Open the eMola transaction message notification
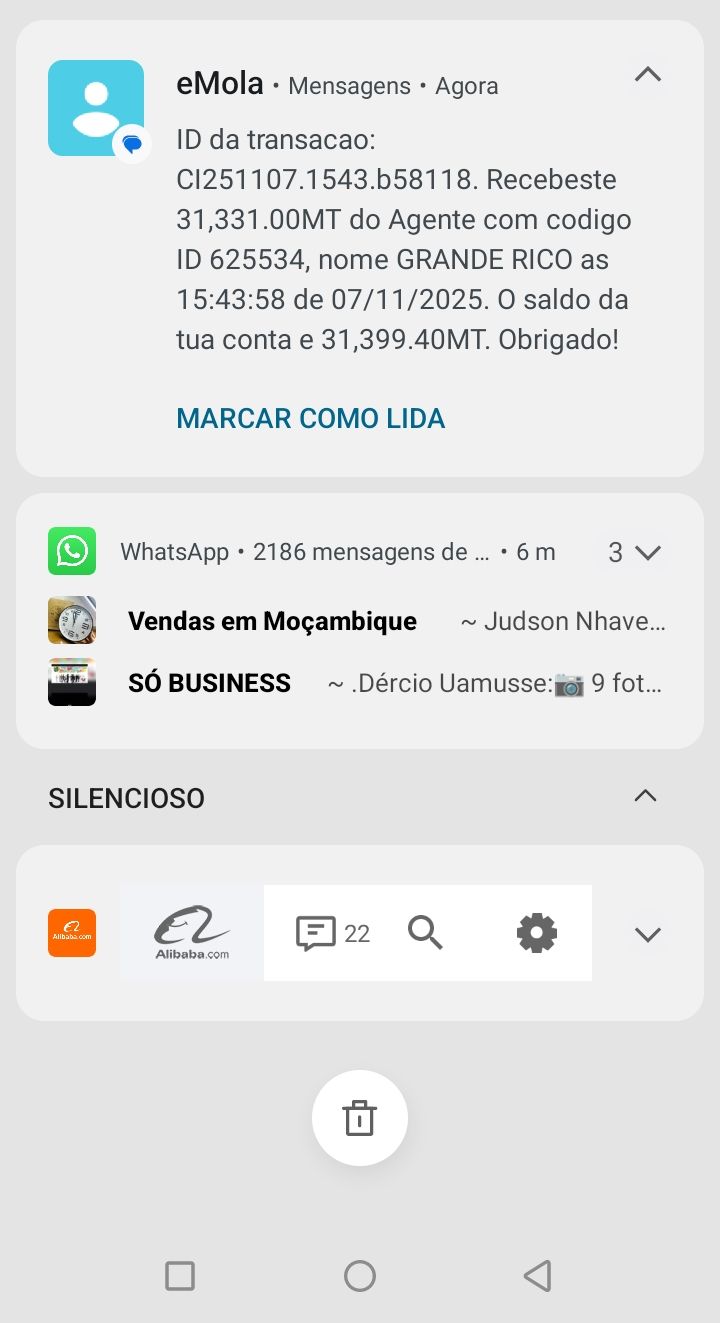 click(400, 240)
